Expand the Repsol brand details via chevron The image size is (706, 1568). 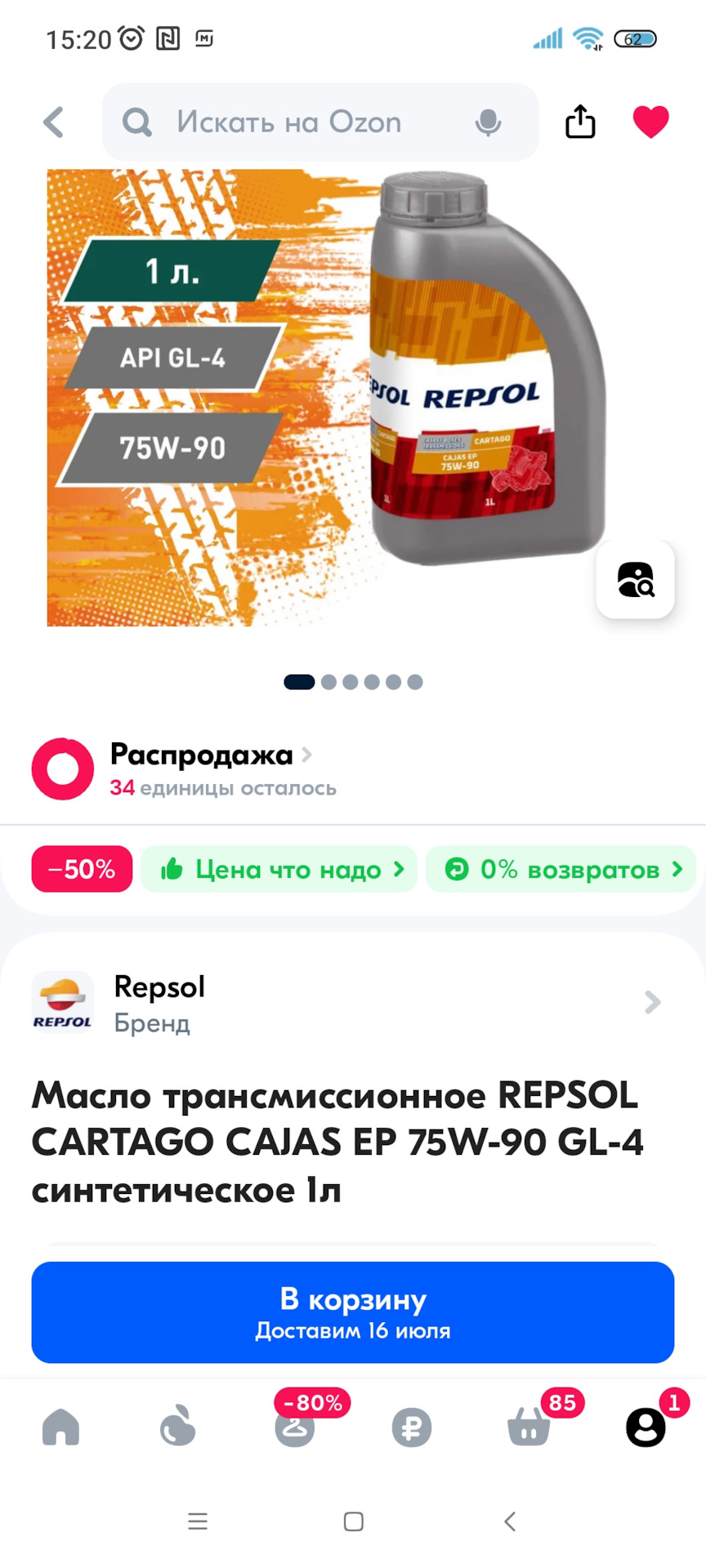651,1002
